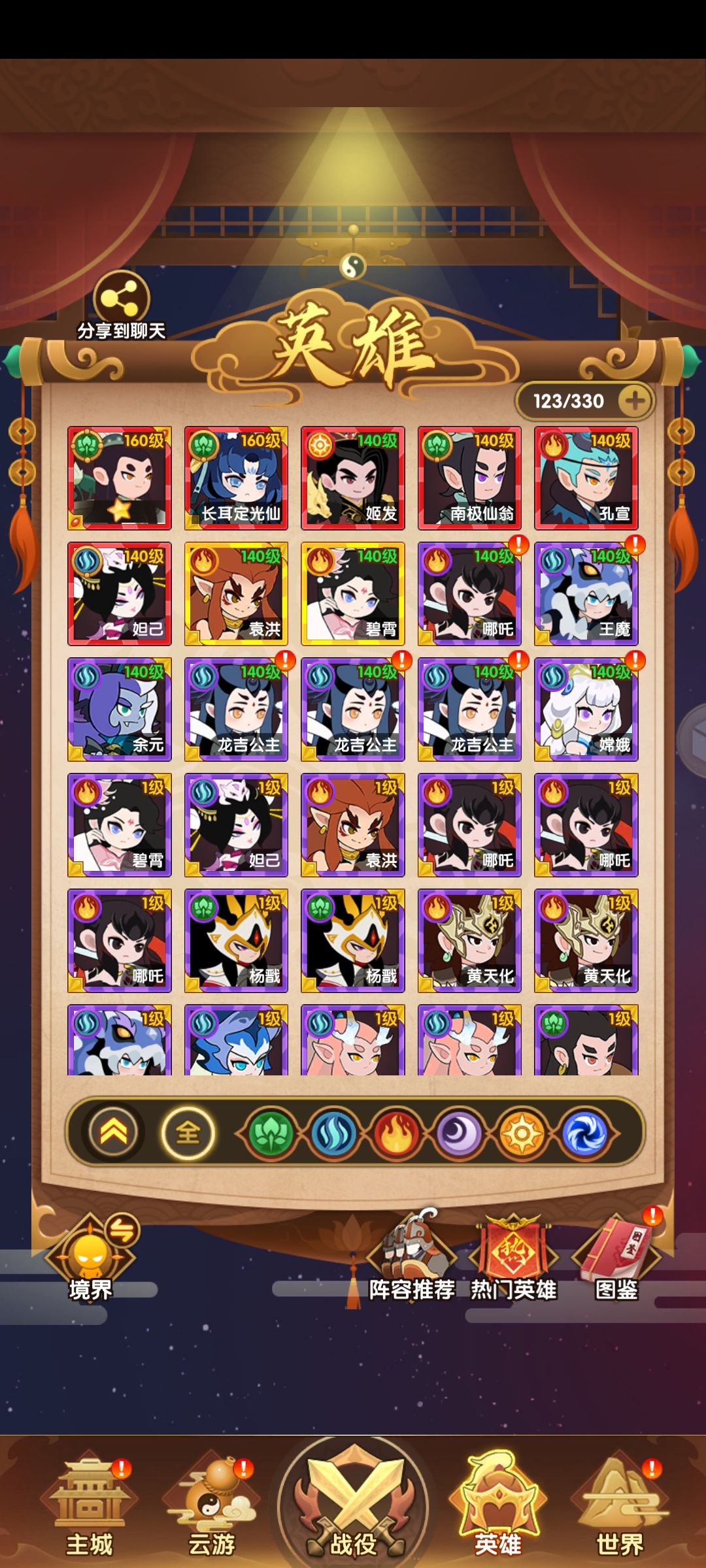Viewport: 706px width, 1568px height.
Task: Open the 孔宣 hero card
Action: (x=586, y=478)
